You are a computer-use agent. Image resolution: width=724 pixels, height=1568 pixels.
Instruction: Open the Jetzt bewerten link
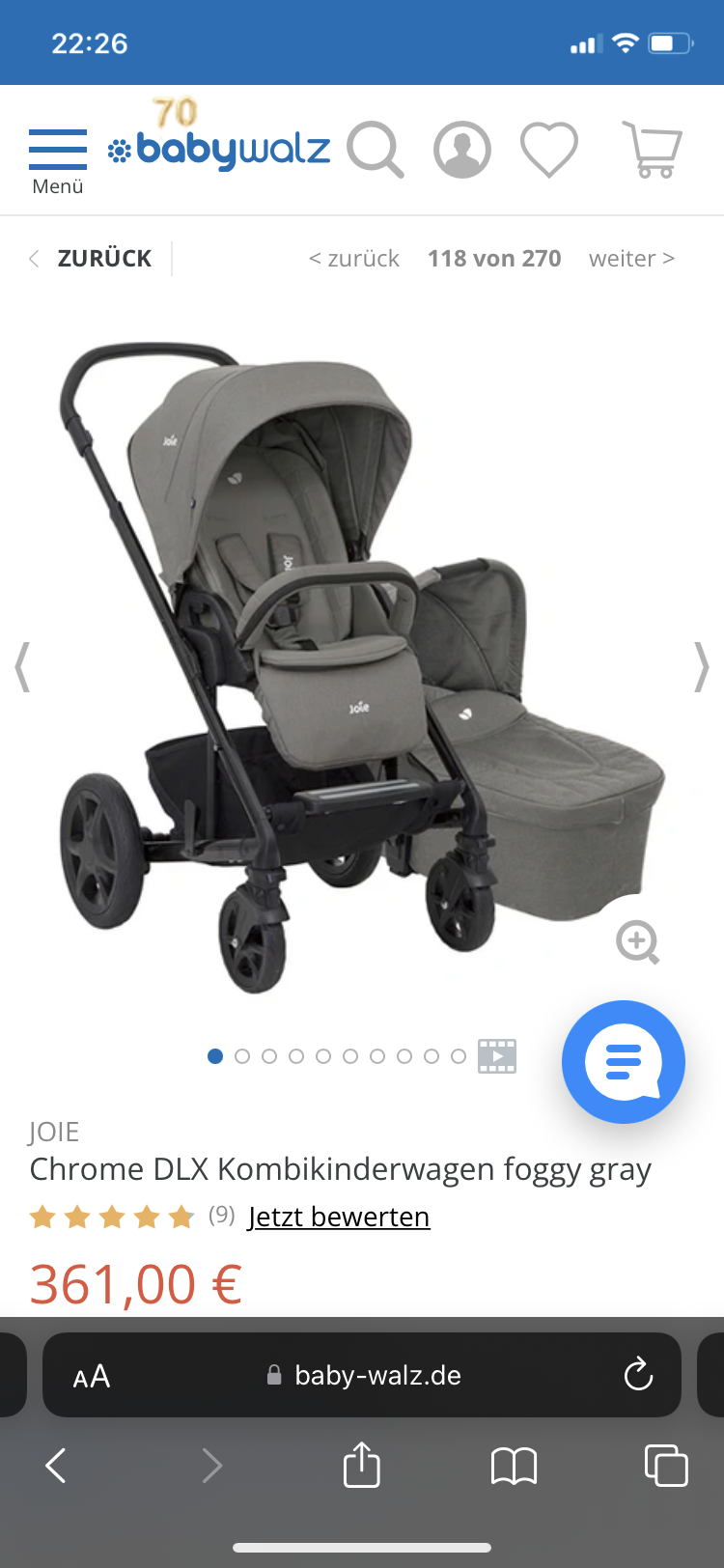point(339,1217)
